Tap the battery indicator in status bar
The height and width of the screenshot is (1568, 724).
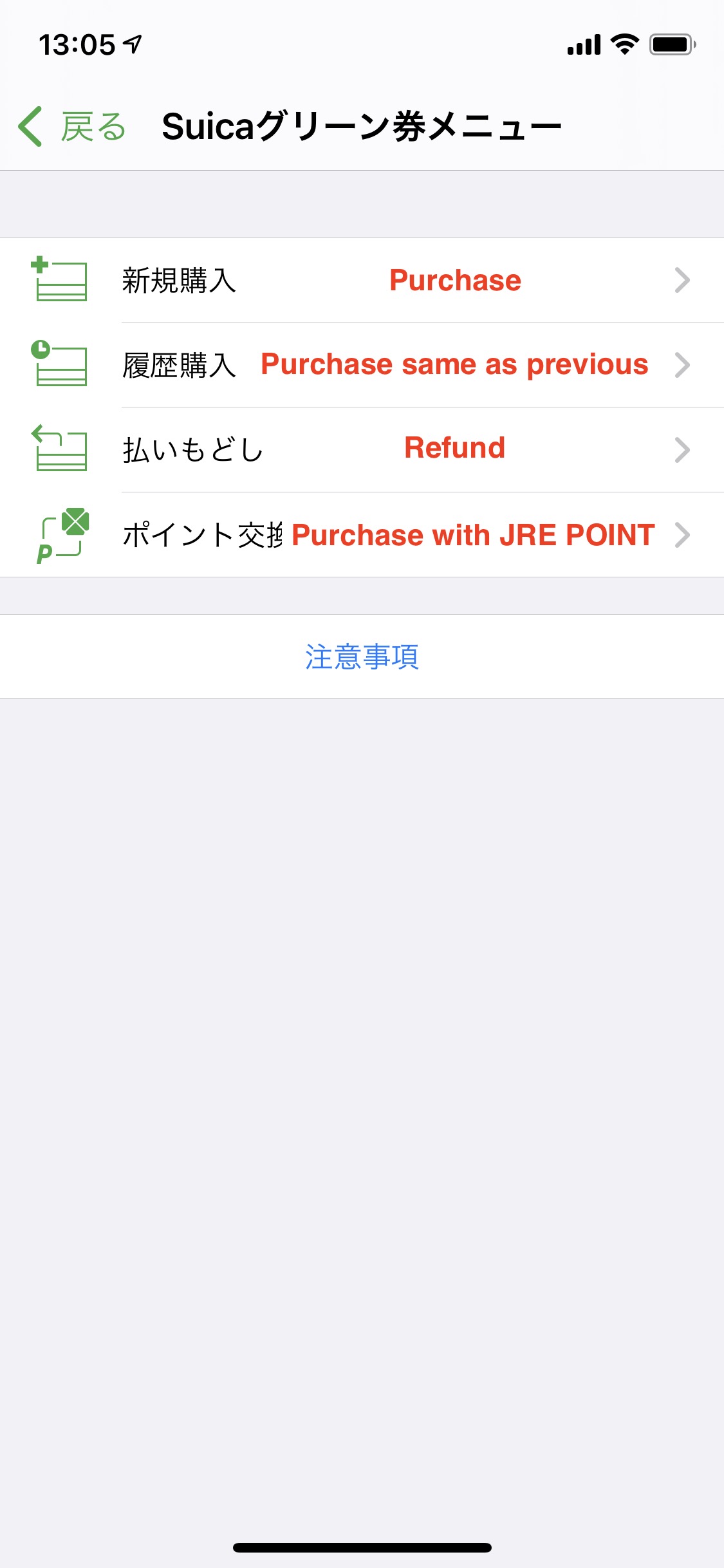tap(670, 44)
